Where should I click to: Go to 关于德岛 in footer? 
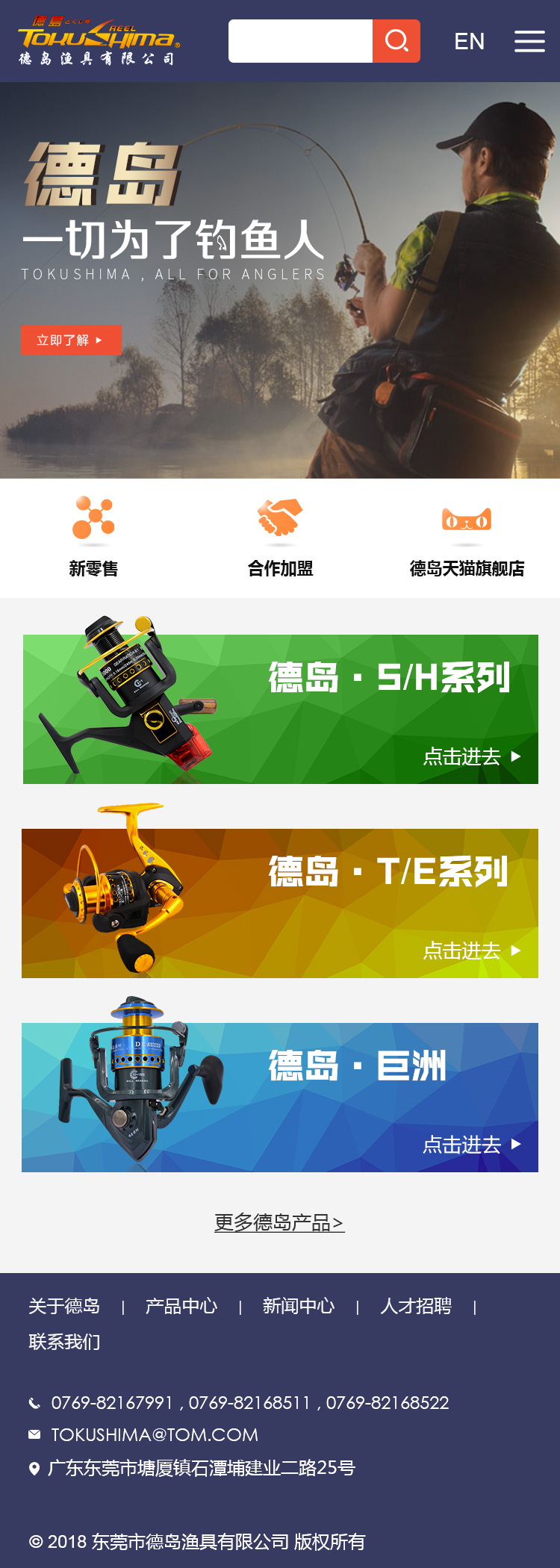(64, 1306)
